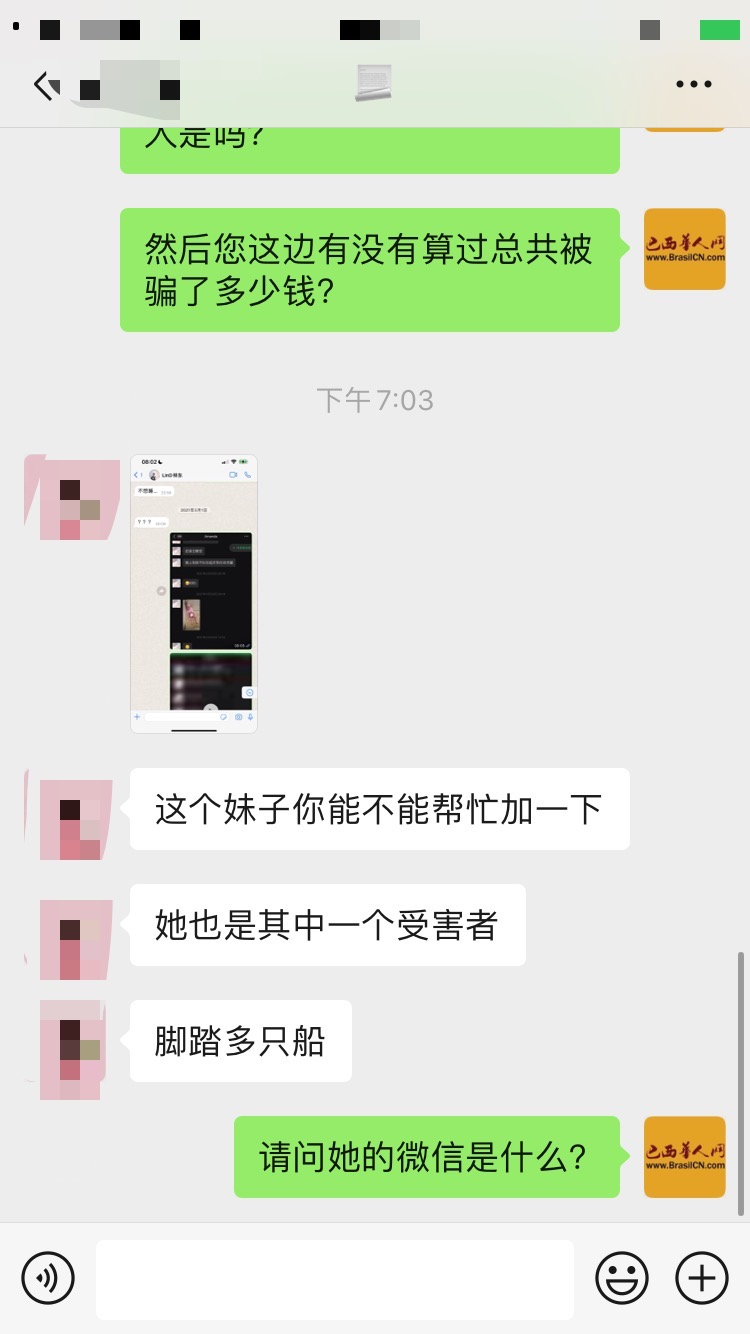750x1334 pixels.
Task: Open the emoji picker
Action: coord(622,1278)
